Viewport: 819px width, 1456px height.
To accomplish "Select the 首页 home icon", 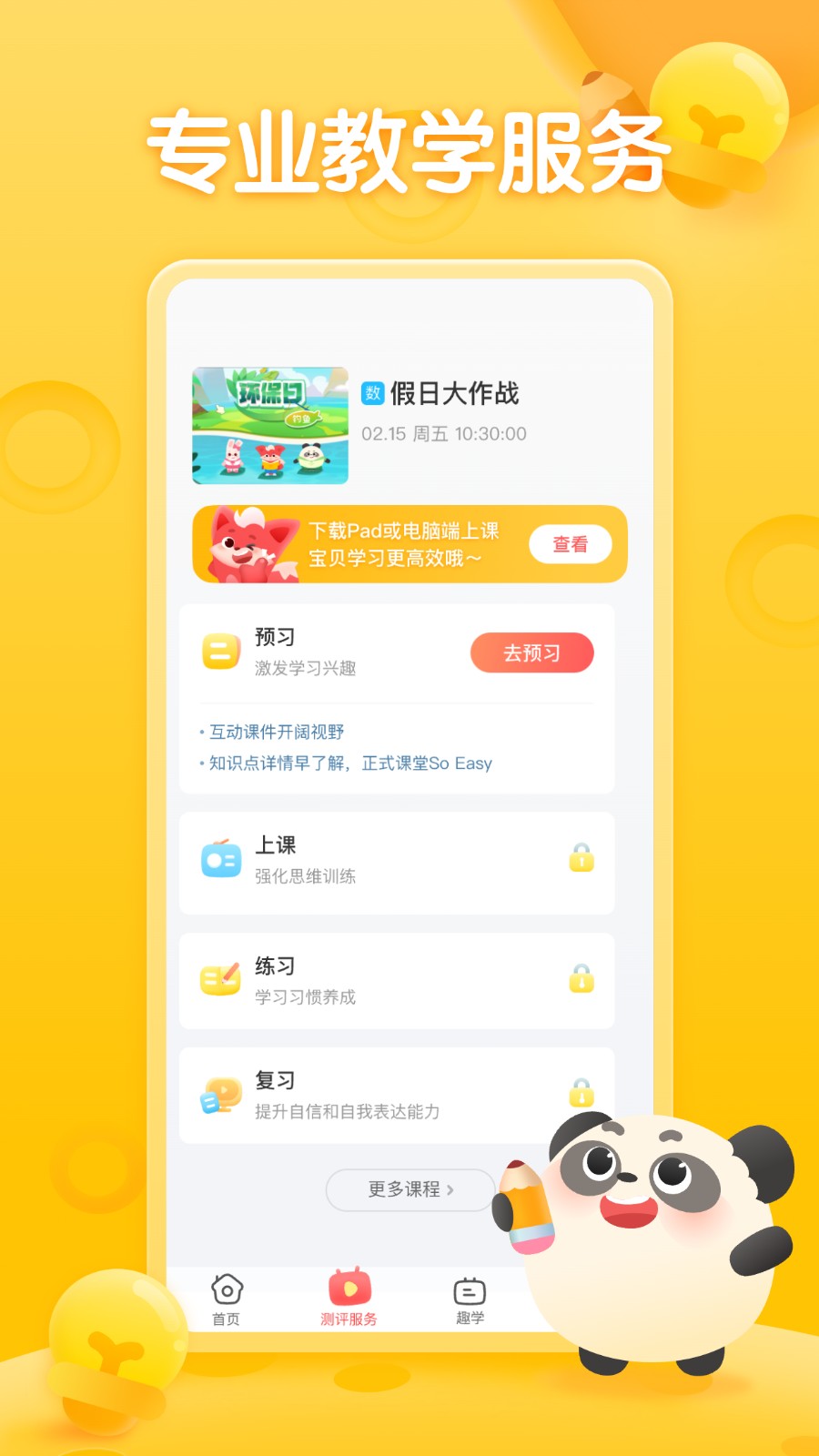I will [226, 1289].
